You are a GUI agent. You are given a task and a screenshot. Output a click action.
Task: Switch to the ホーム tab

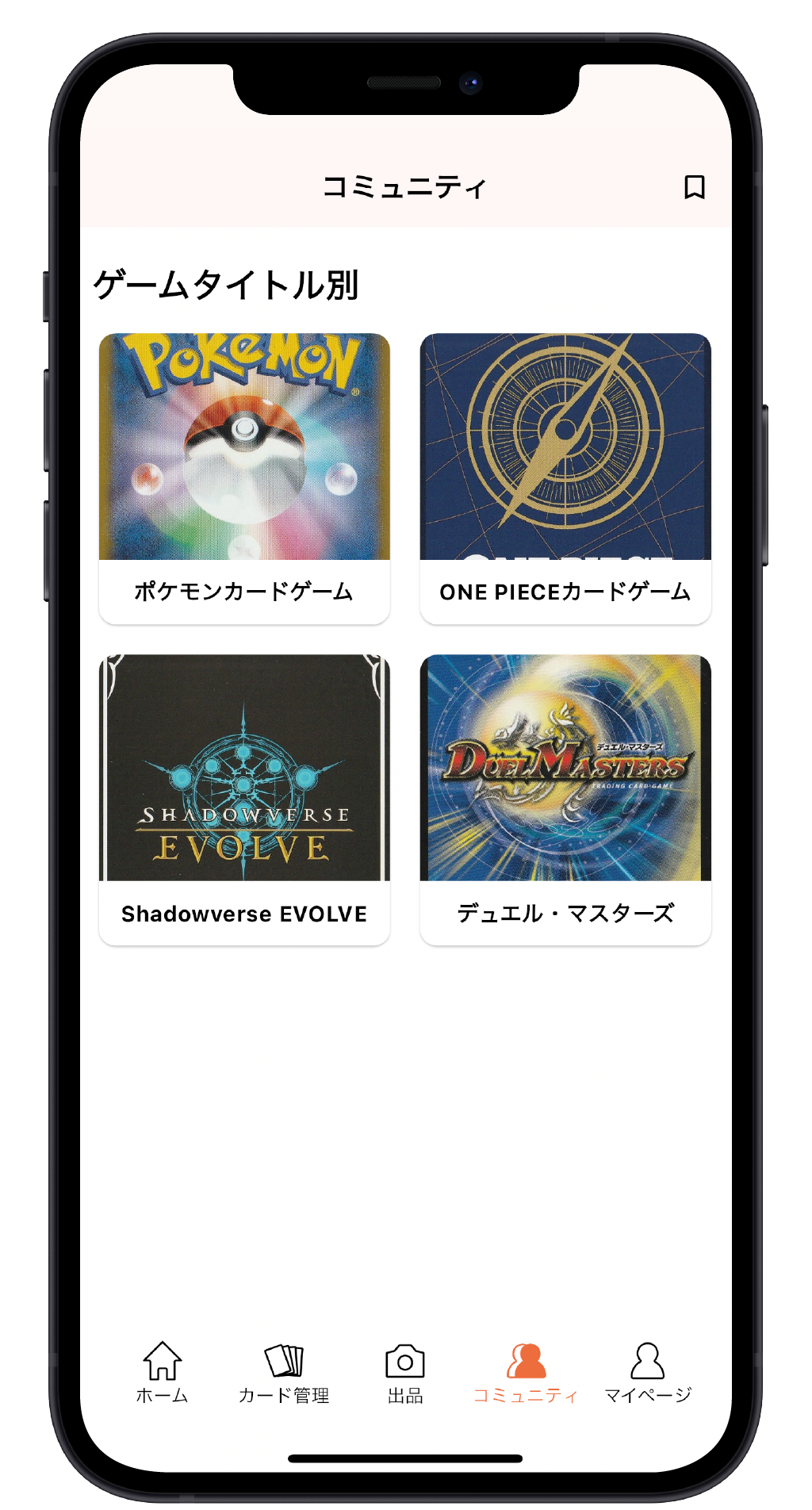pos(162,1372)
